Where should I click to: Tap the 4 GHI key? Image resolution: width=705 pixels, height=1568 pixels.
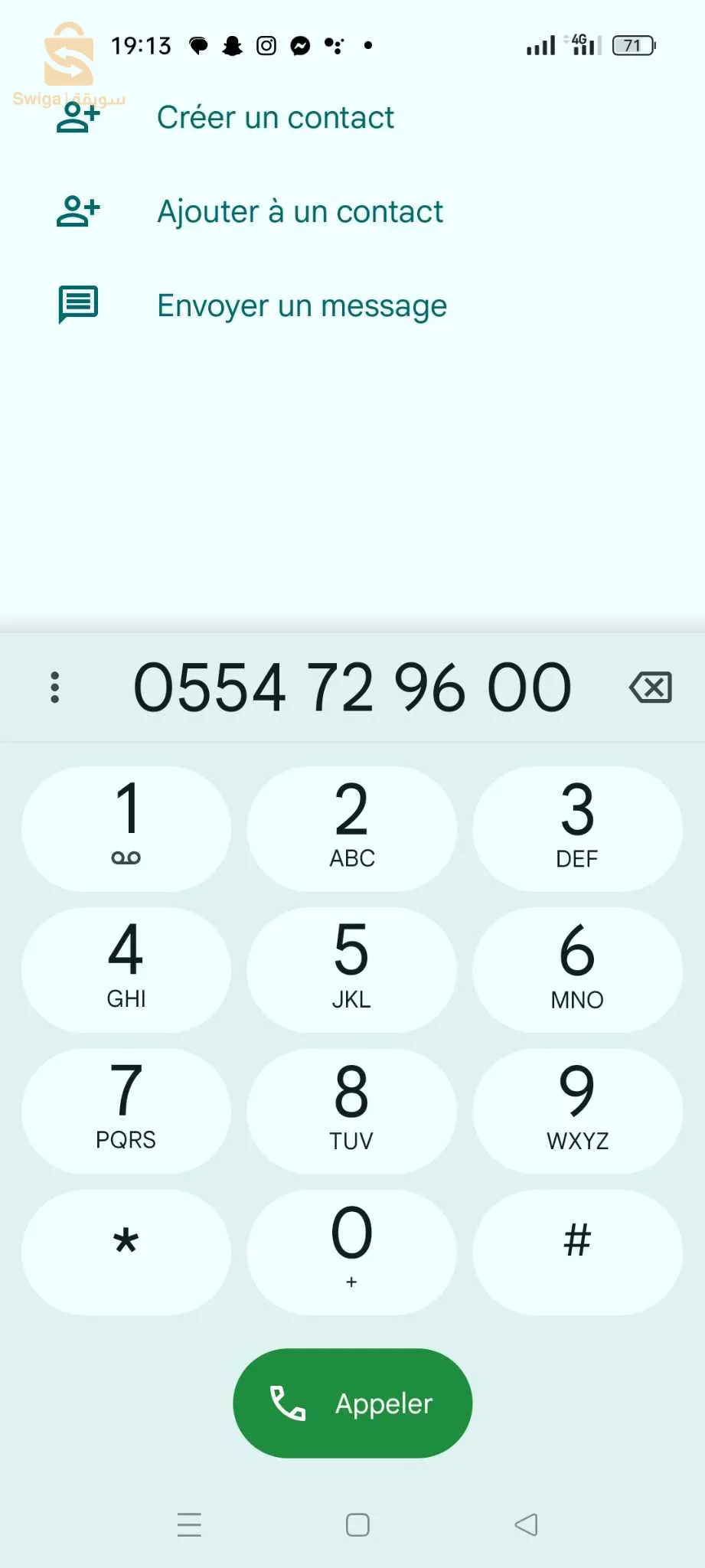tap(126, 969)
